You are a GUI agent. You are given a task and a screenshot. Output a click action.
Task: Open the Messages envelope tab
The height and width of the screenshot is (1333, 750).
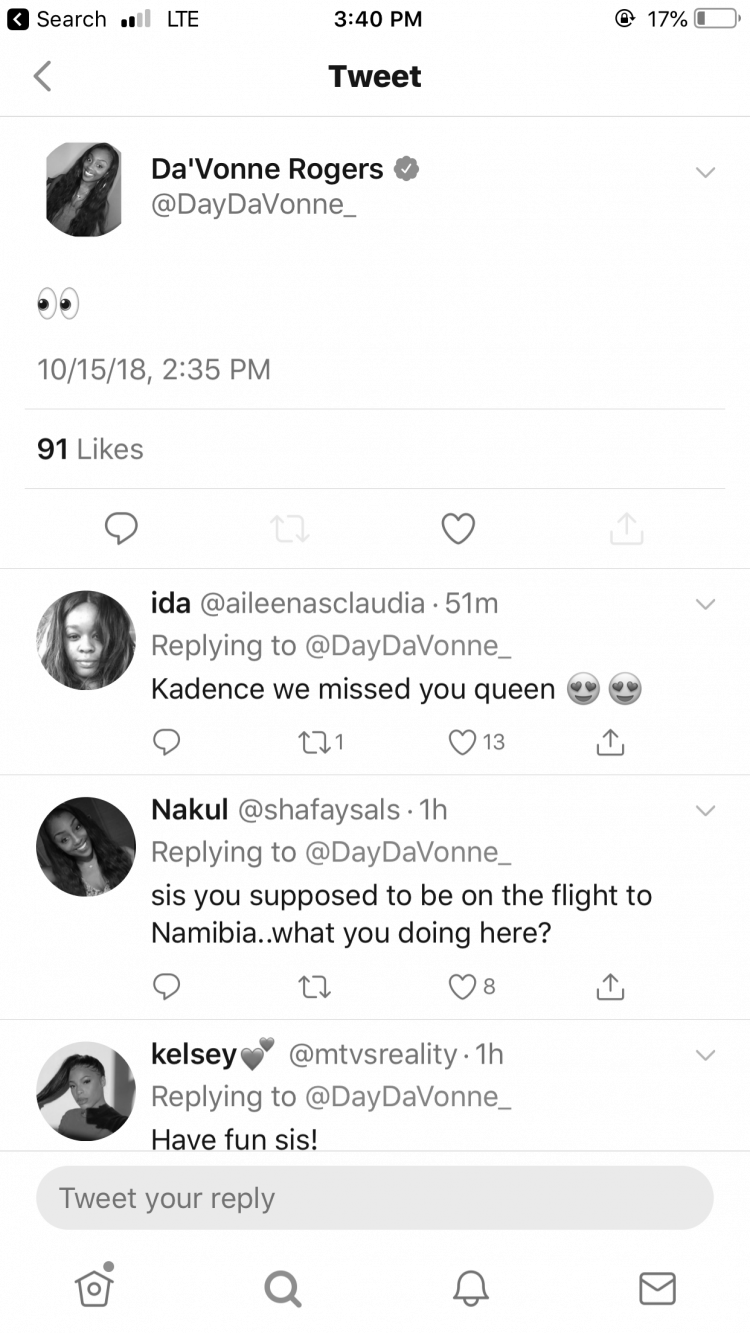[x=657, y=1288]
